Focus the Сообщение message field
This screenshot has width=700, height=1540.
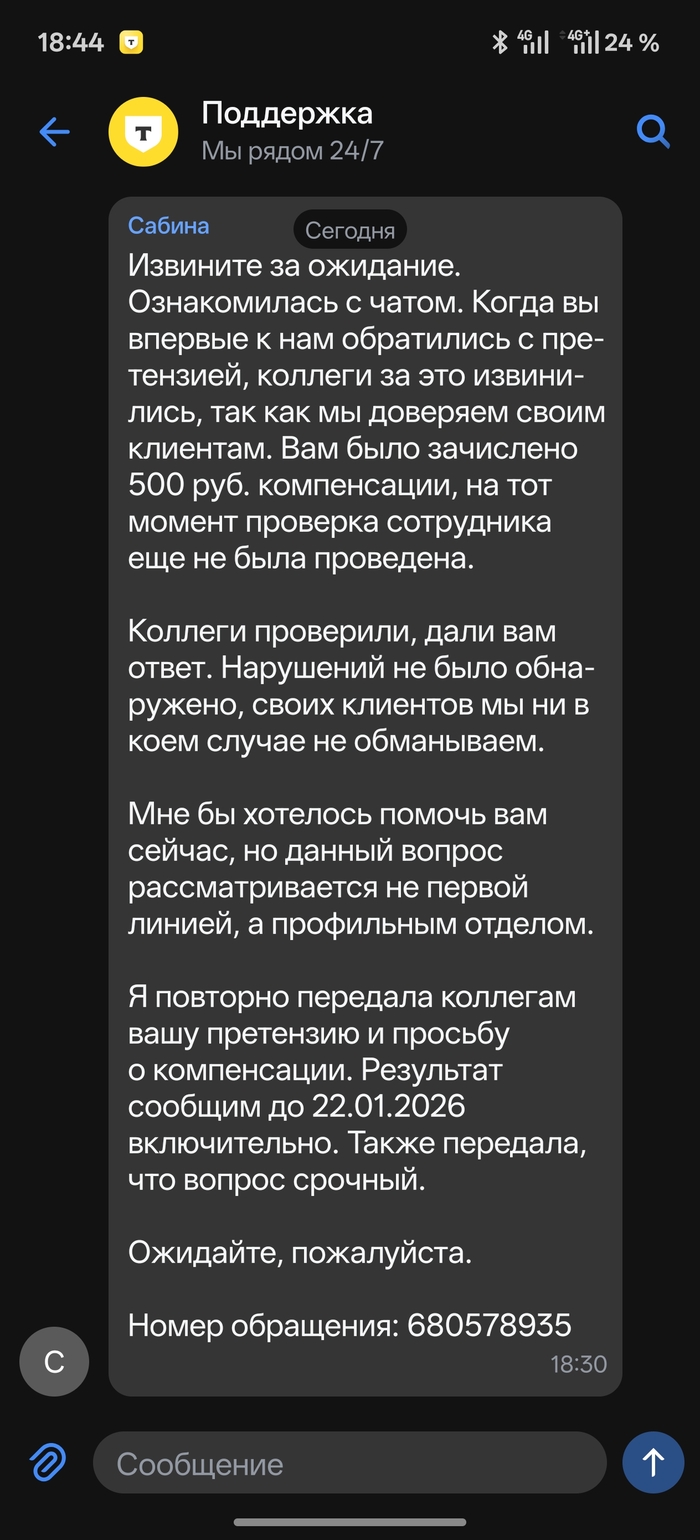tap(350, 1464)
